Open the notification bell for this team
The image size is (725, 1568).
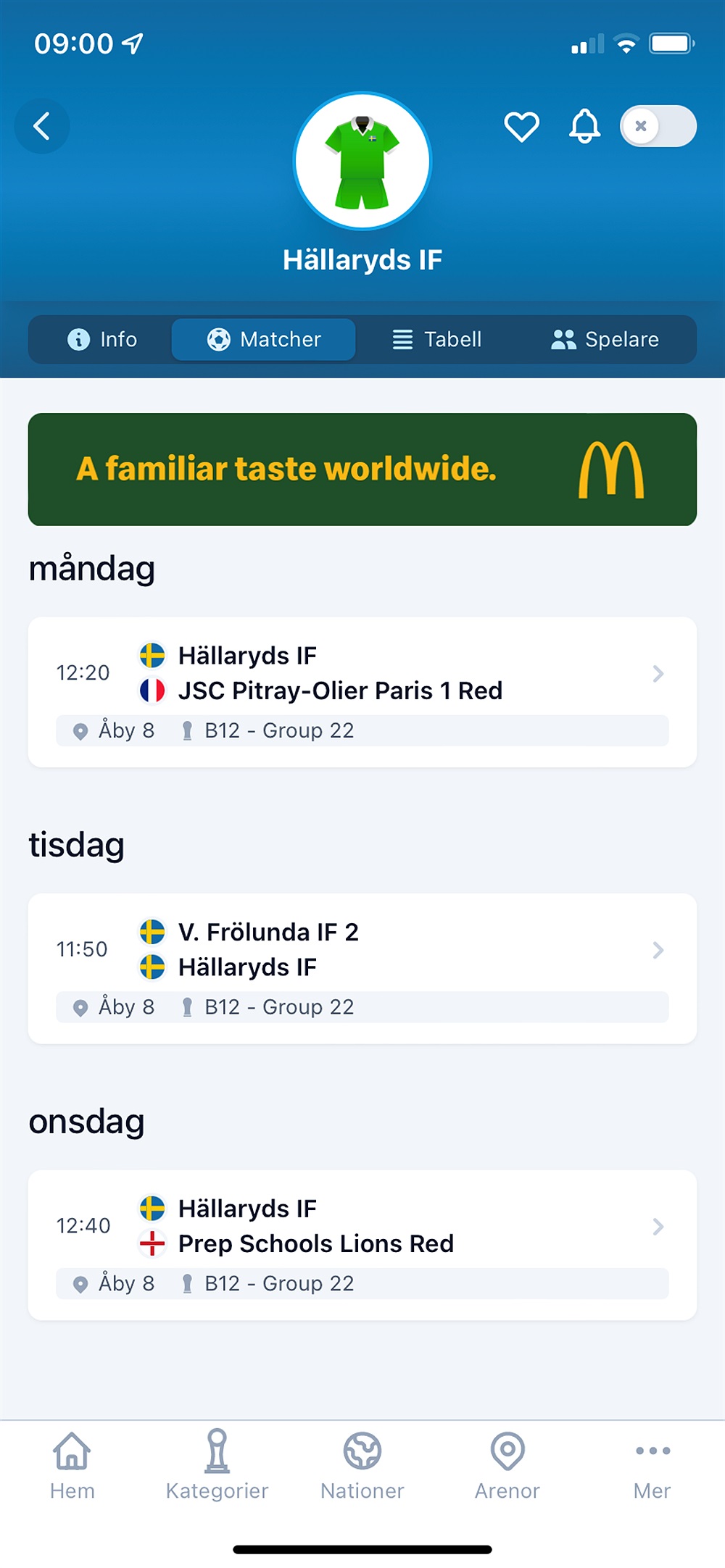pyautogui.click(x=584, y=127)
